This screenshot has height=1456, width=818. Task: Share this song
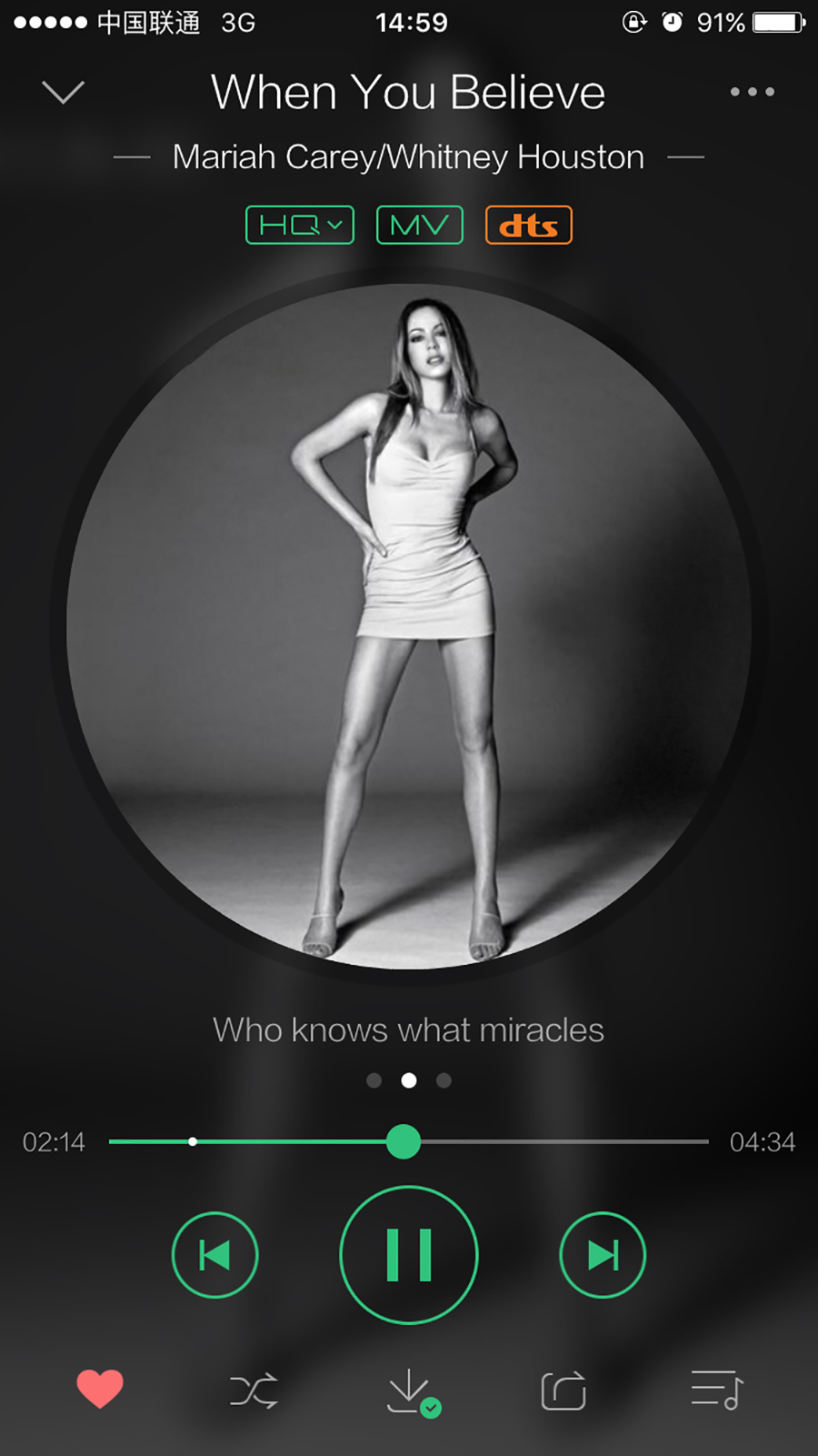click(x=564, y=1391)
